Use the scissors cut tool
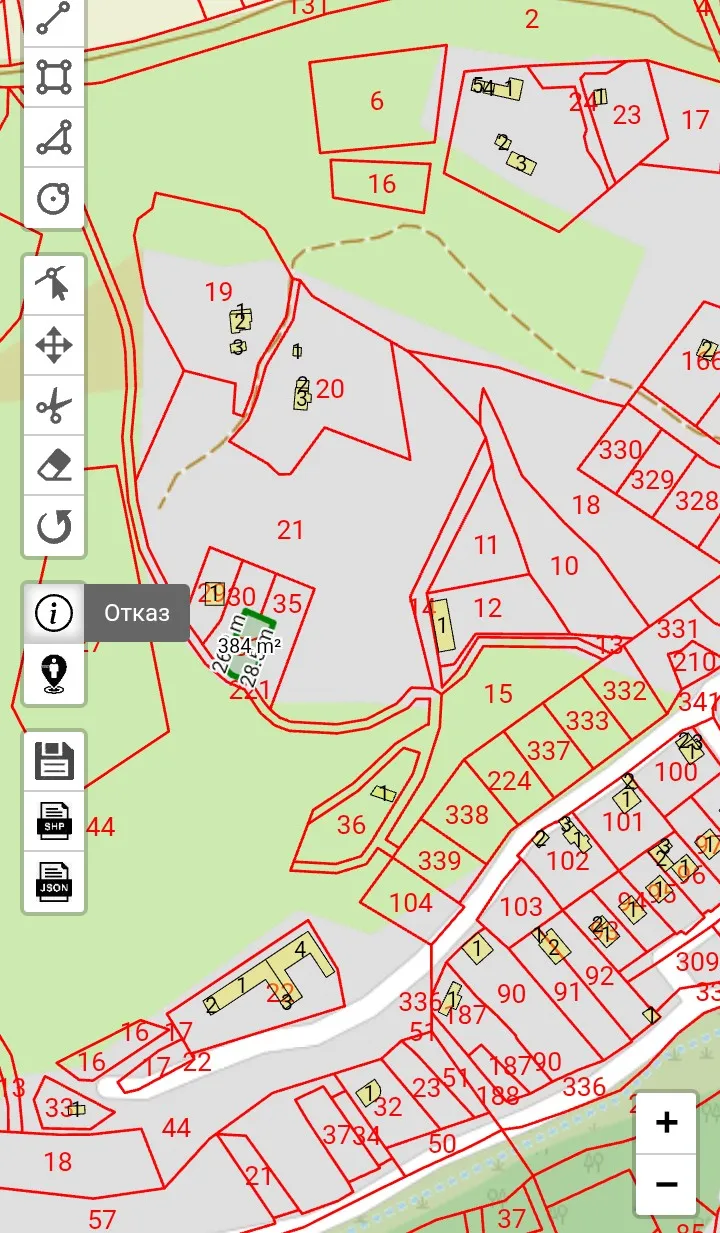720x1233 pixels. (x=54, y=406)
